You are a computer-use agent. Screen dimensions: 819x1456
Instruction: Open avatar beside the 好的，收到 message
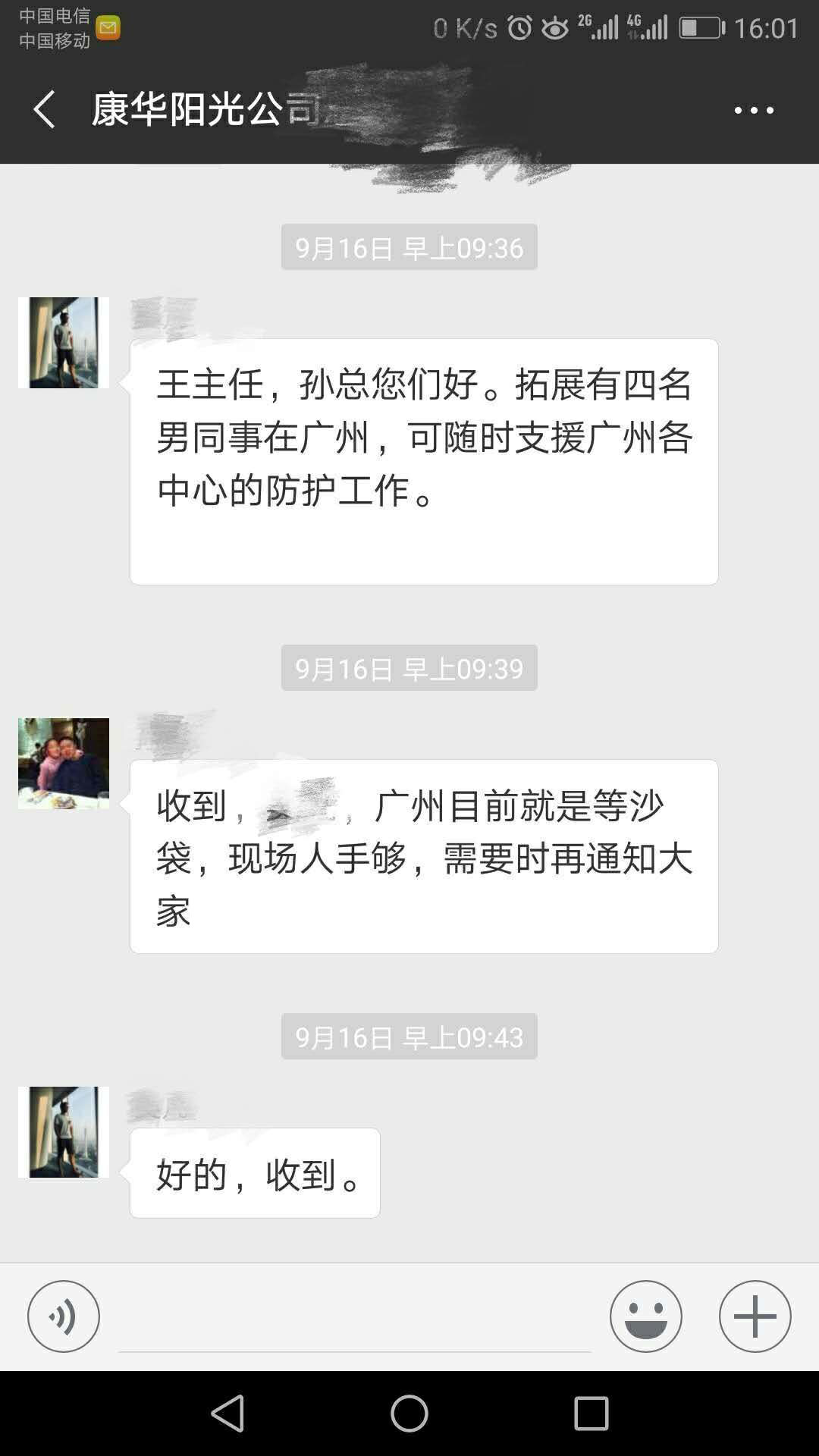[64, 1132]
